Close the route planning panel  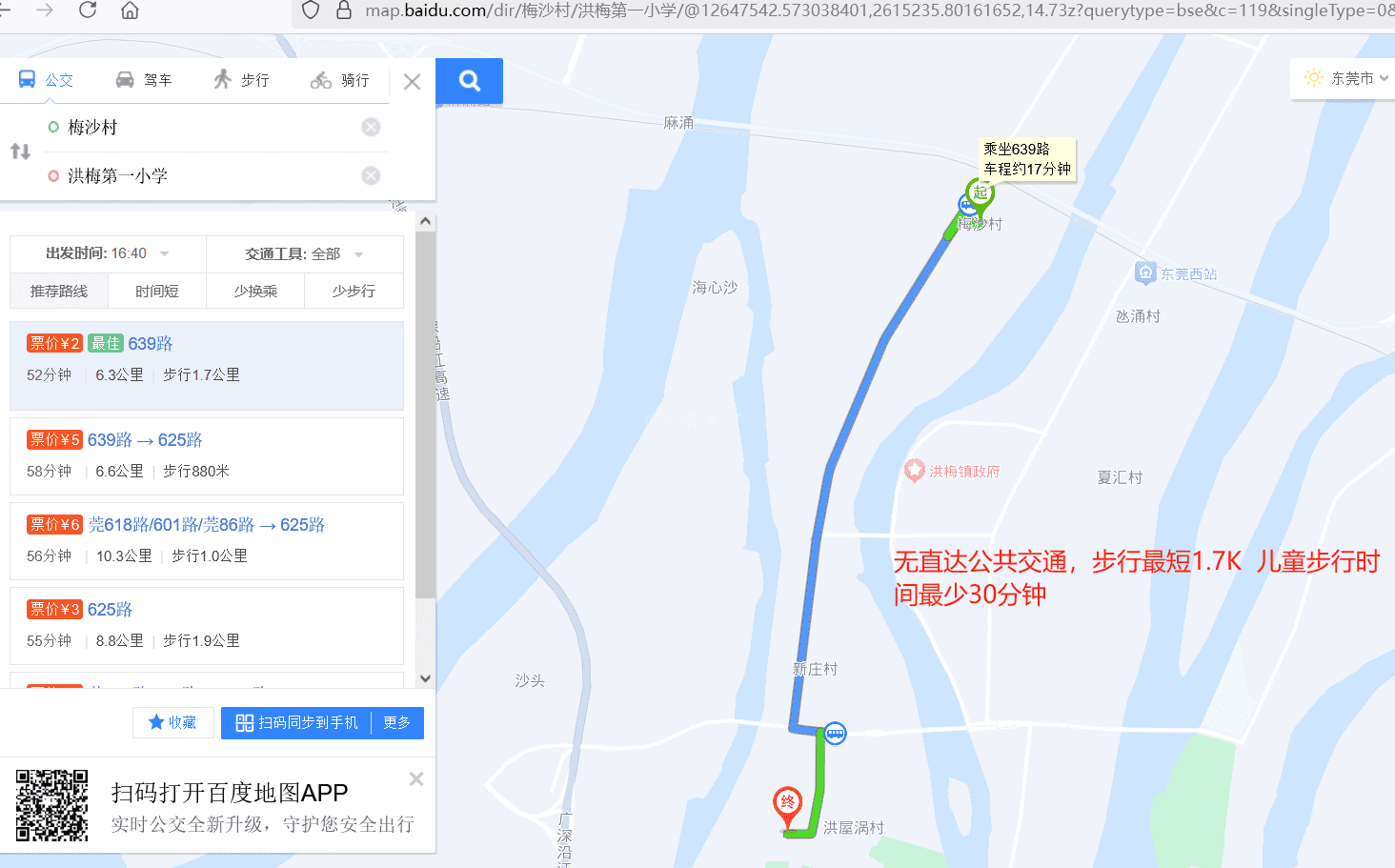(x=412, y=82)
